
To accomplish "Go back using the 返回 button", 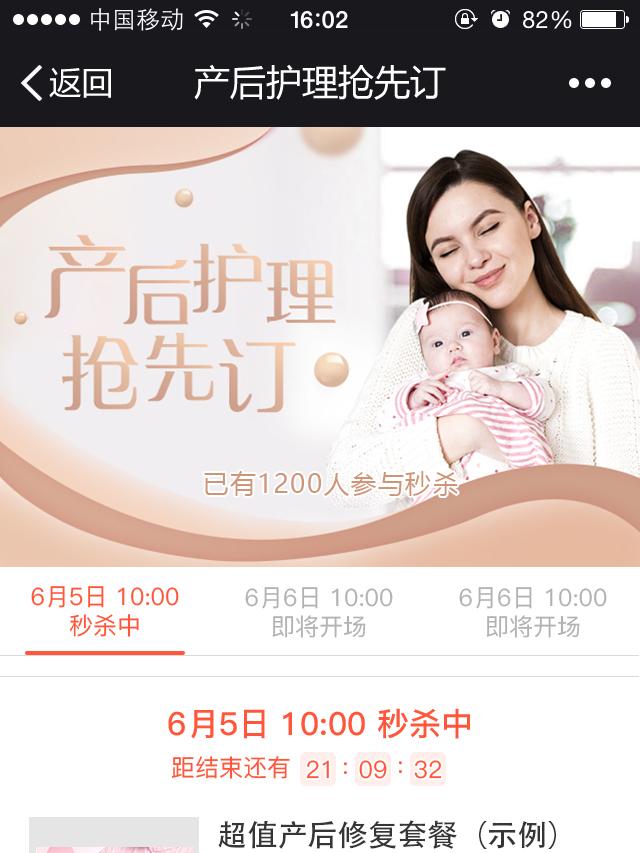I will pos(66,83).
